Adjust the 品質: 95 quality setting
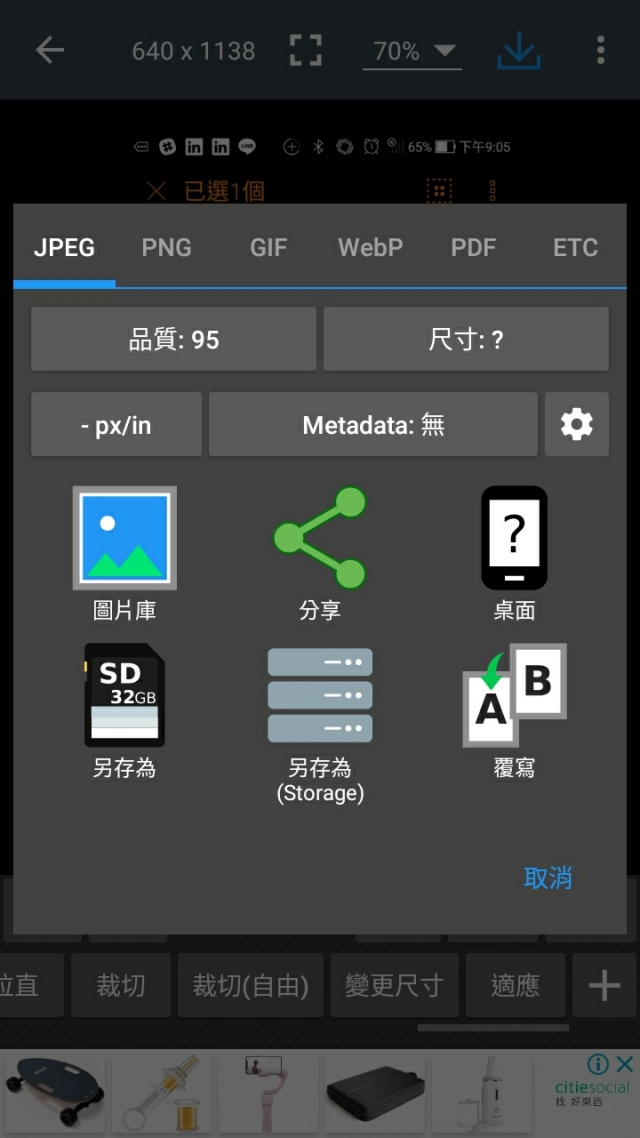The image size is (640, 1138). coord(174,340)
